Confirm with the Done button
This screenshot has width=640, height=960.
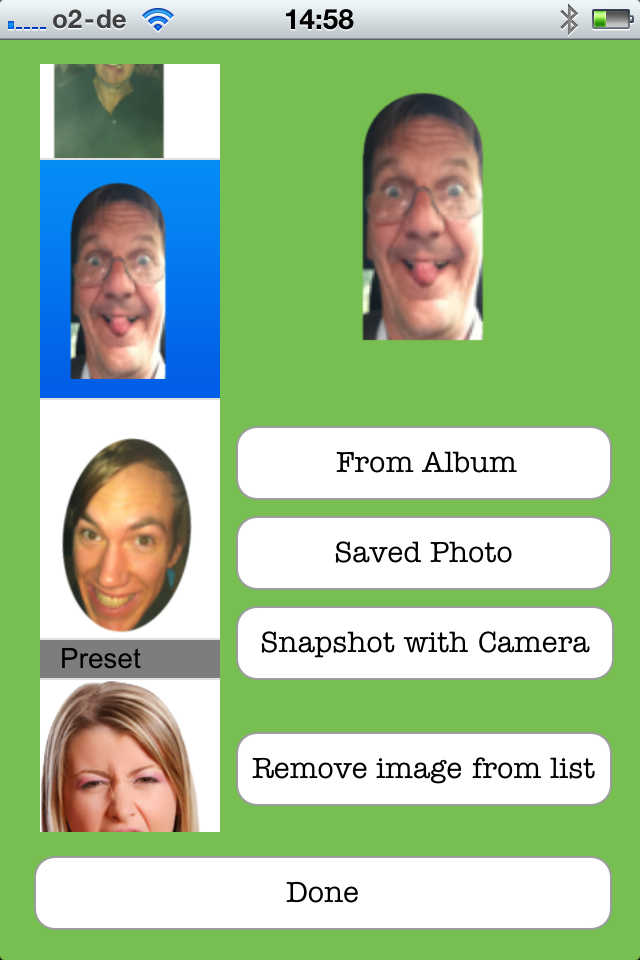322,893
